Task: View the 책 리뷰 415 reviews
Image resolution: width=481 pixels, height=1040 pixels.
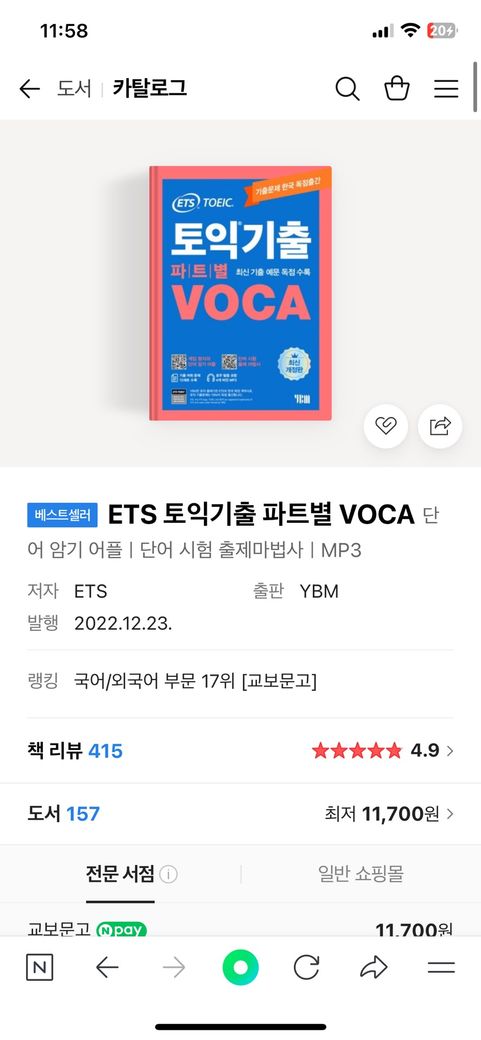Action: coord(240,751)
